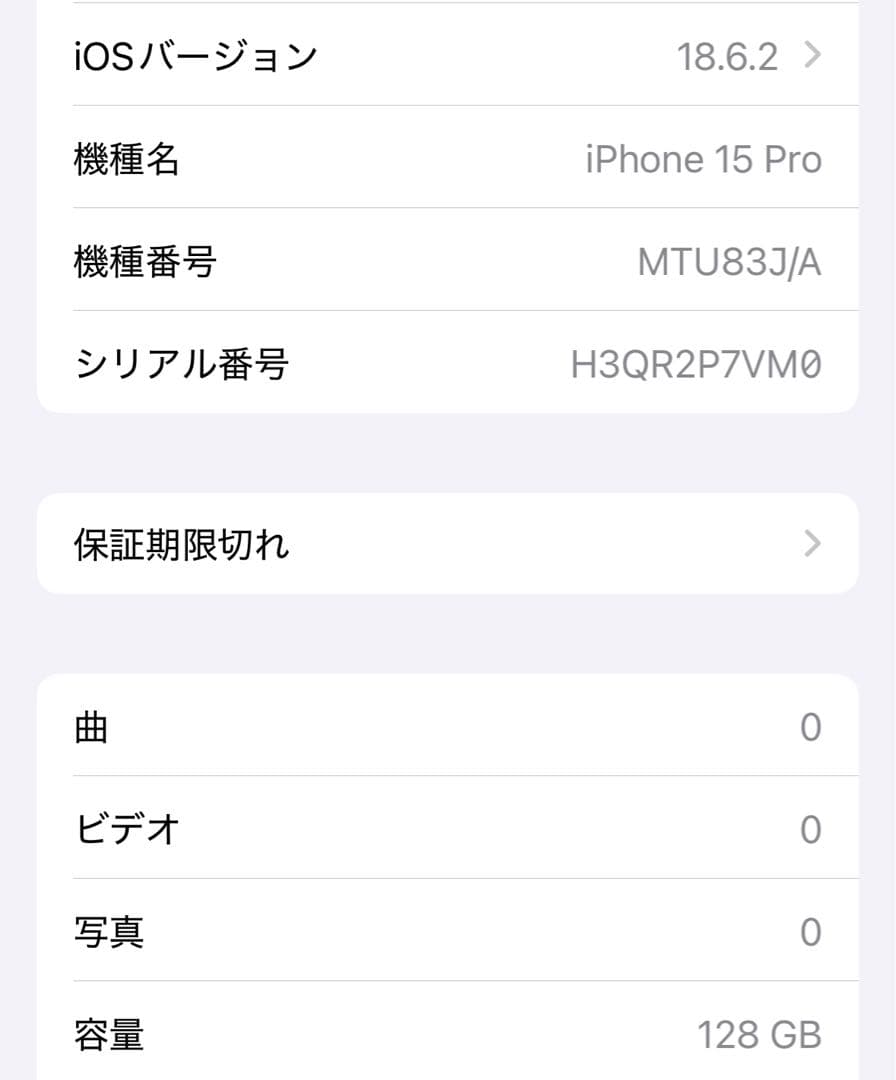Tap the 写真 photos count row
896x1080 pixels.
(447, 931)
